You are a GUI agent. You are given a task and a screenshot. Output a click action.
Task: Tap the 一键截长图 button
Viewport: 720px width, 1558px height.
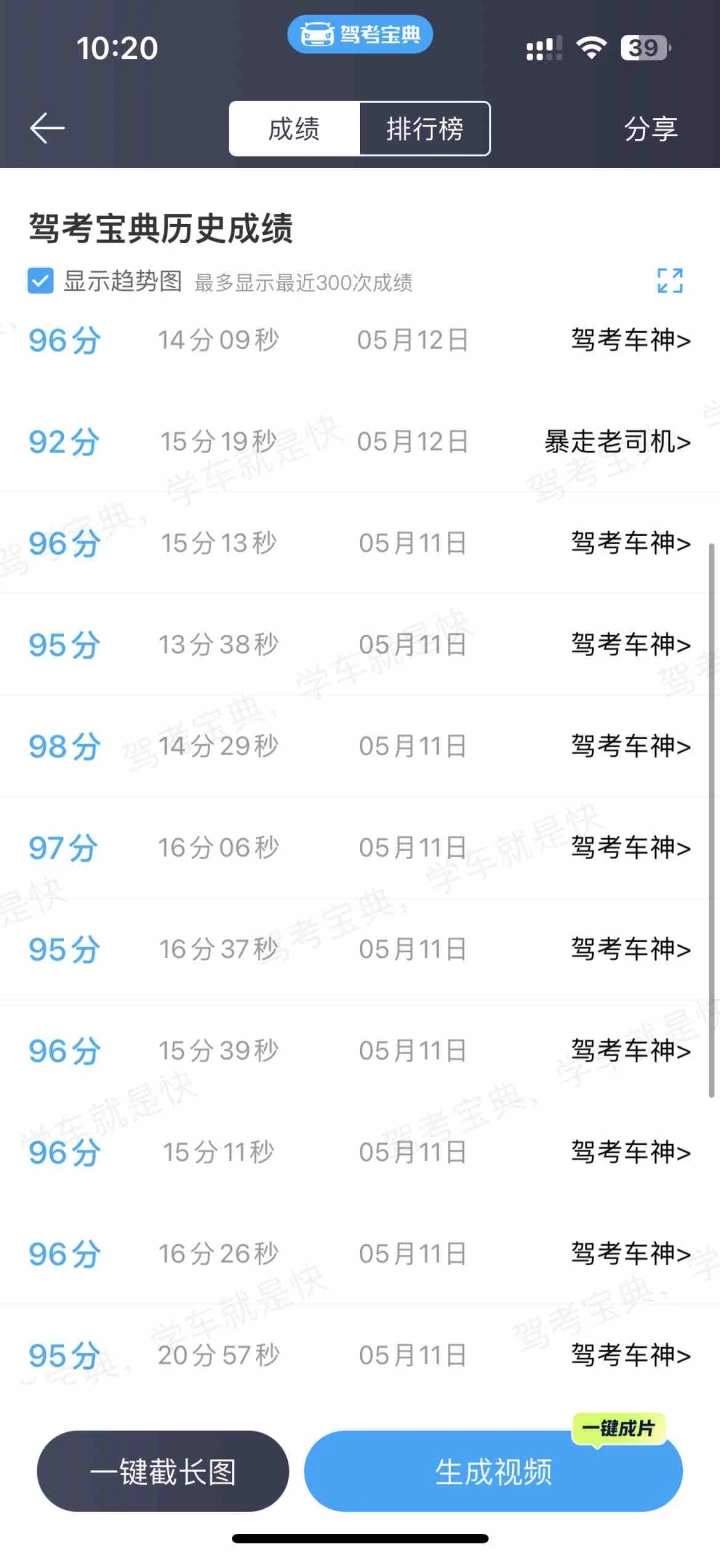(163, 1471)
